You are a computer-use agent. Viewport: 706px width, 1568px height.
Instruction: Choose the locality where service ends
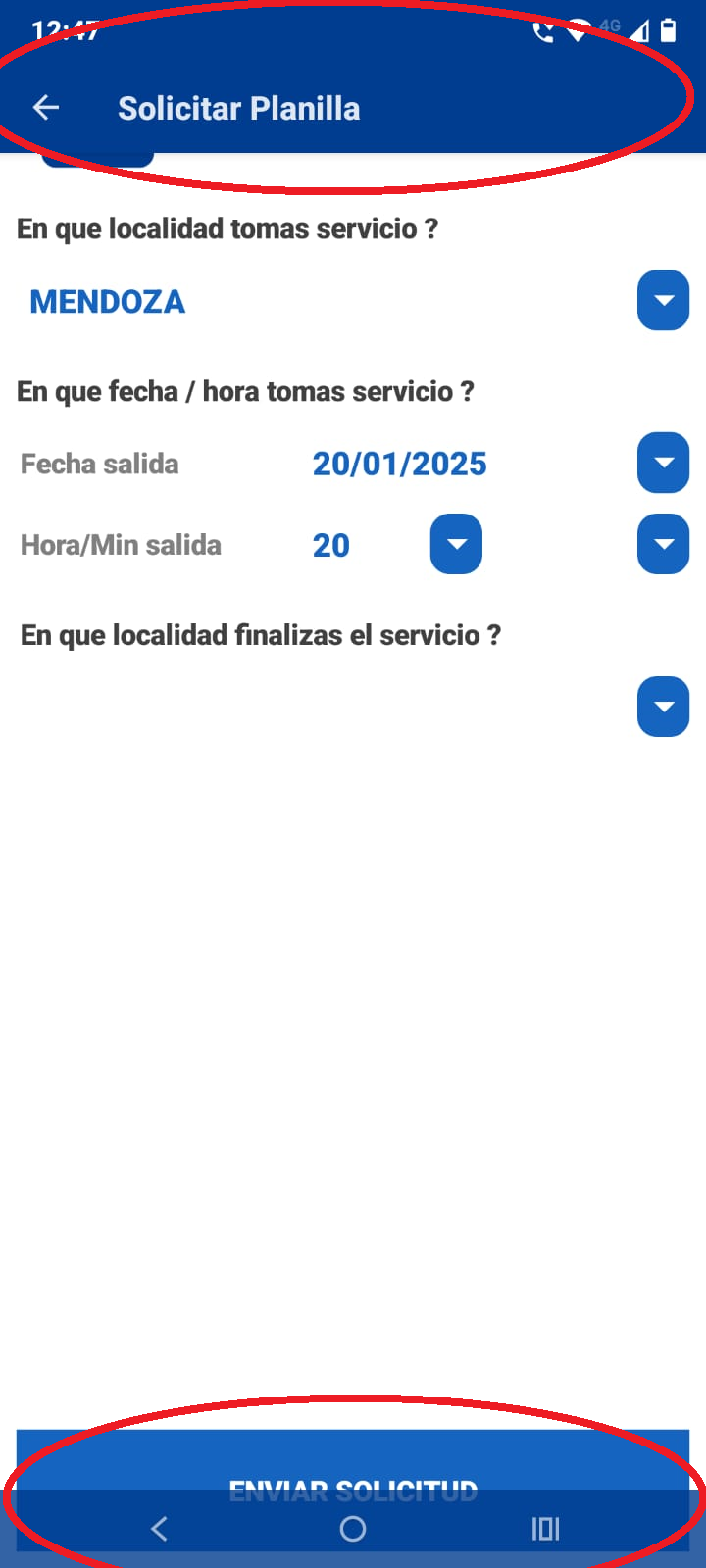[663, 707]
